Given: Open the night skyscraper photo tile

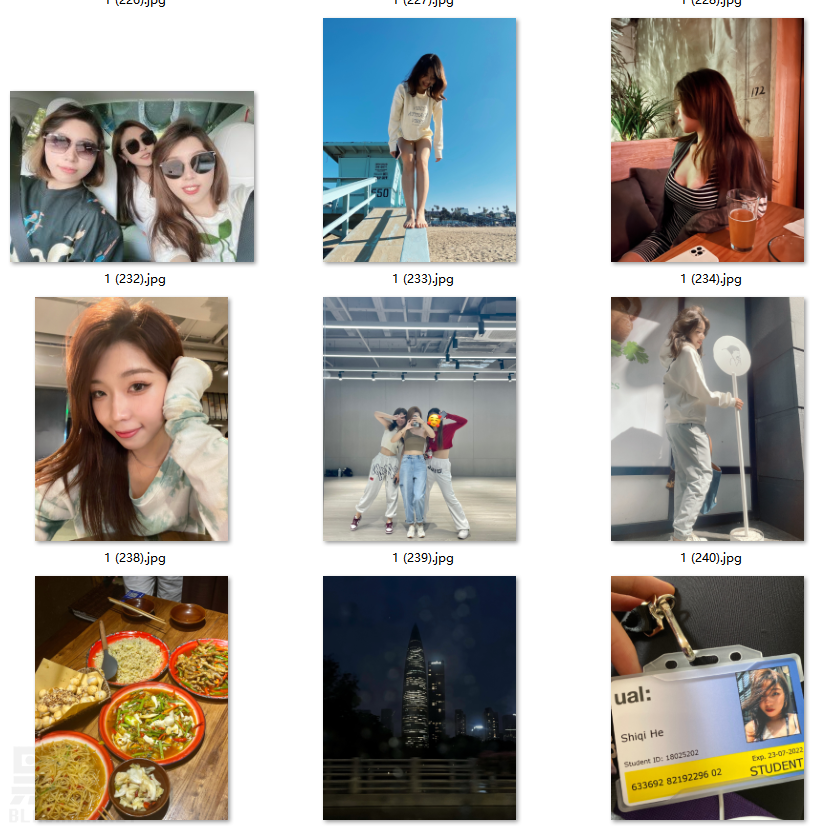Looking at the screenshot, I should click(419, 697).
